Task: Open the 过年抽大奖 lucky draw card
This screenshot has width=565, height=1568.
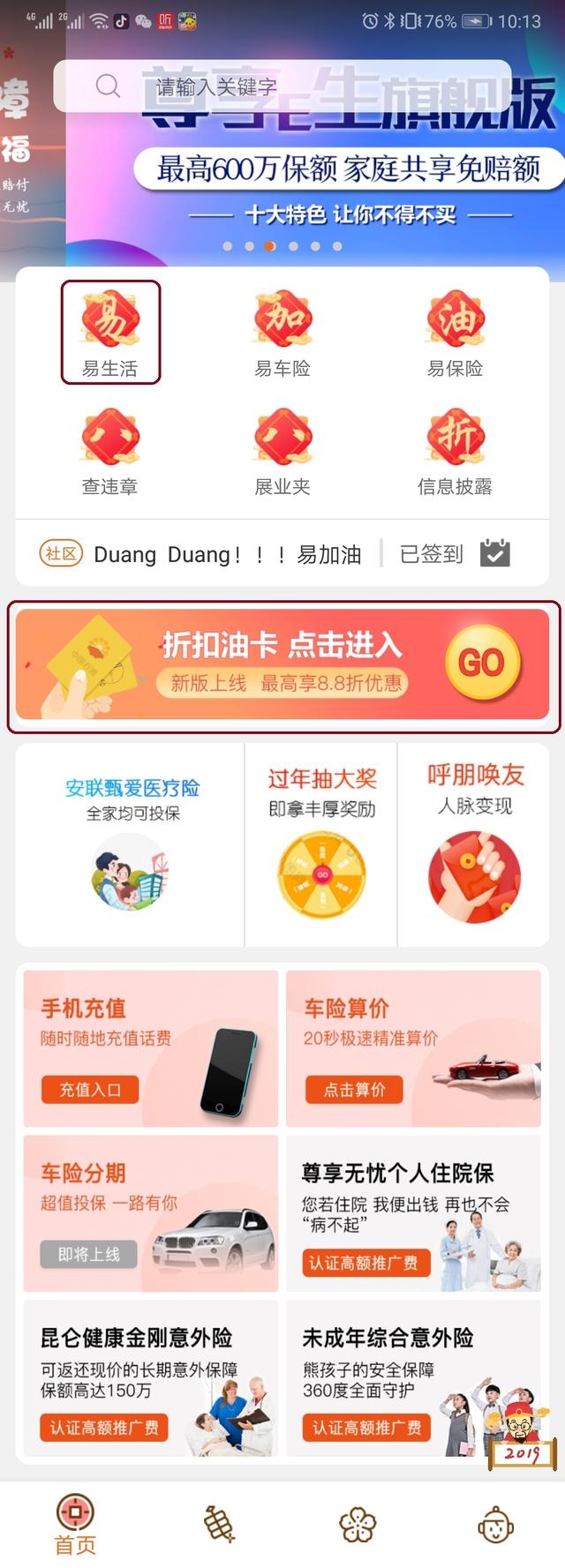Action: [321, 843]
